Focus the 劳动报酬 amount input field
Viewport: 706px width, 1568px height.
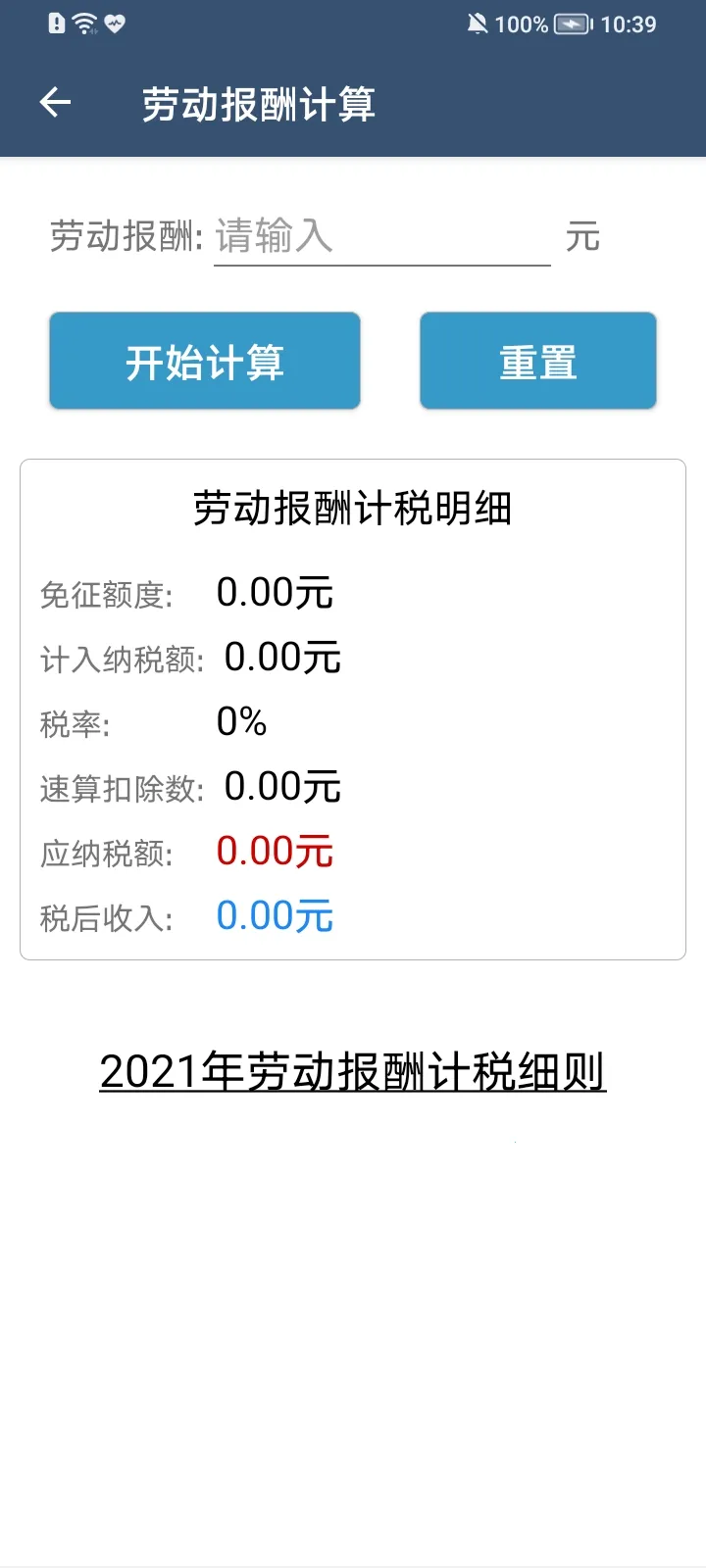pyautogui.click(x=380, y=237)
